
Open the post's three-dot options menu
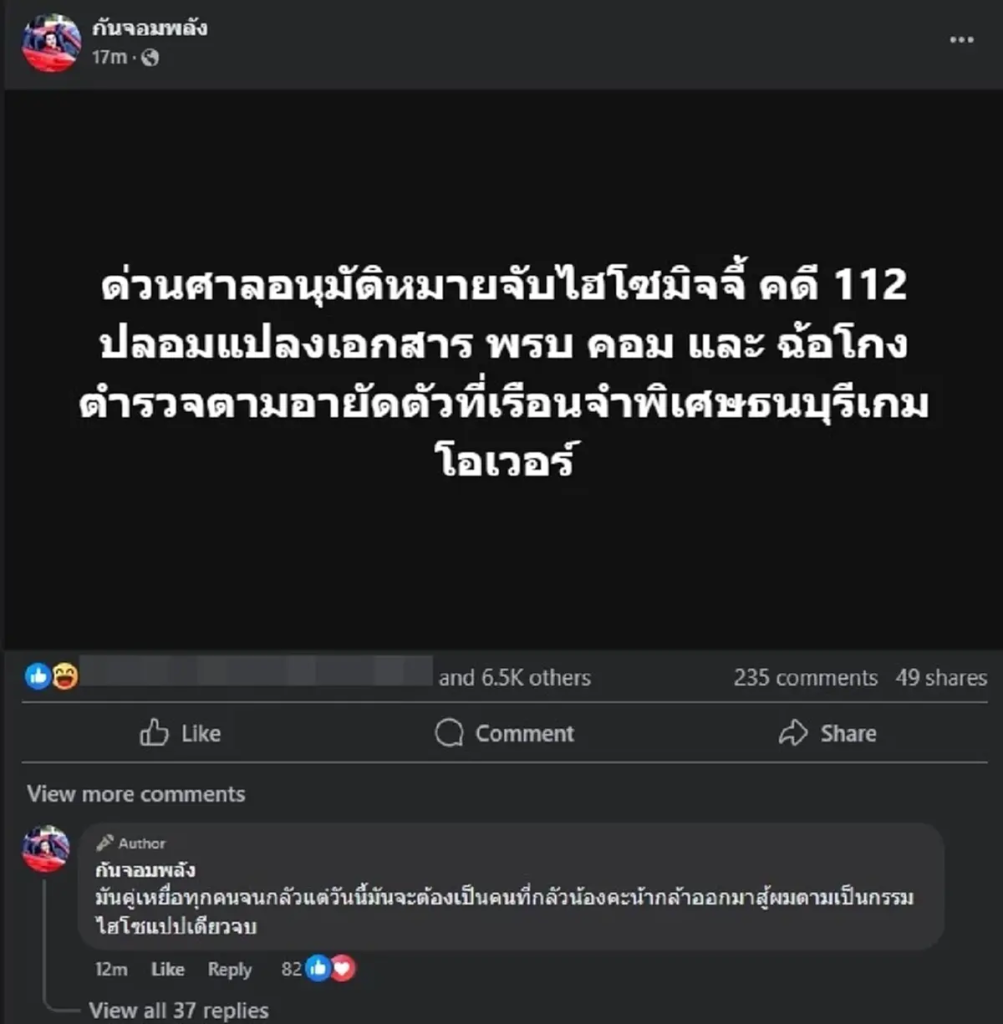coord(961,40)
